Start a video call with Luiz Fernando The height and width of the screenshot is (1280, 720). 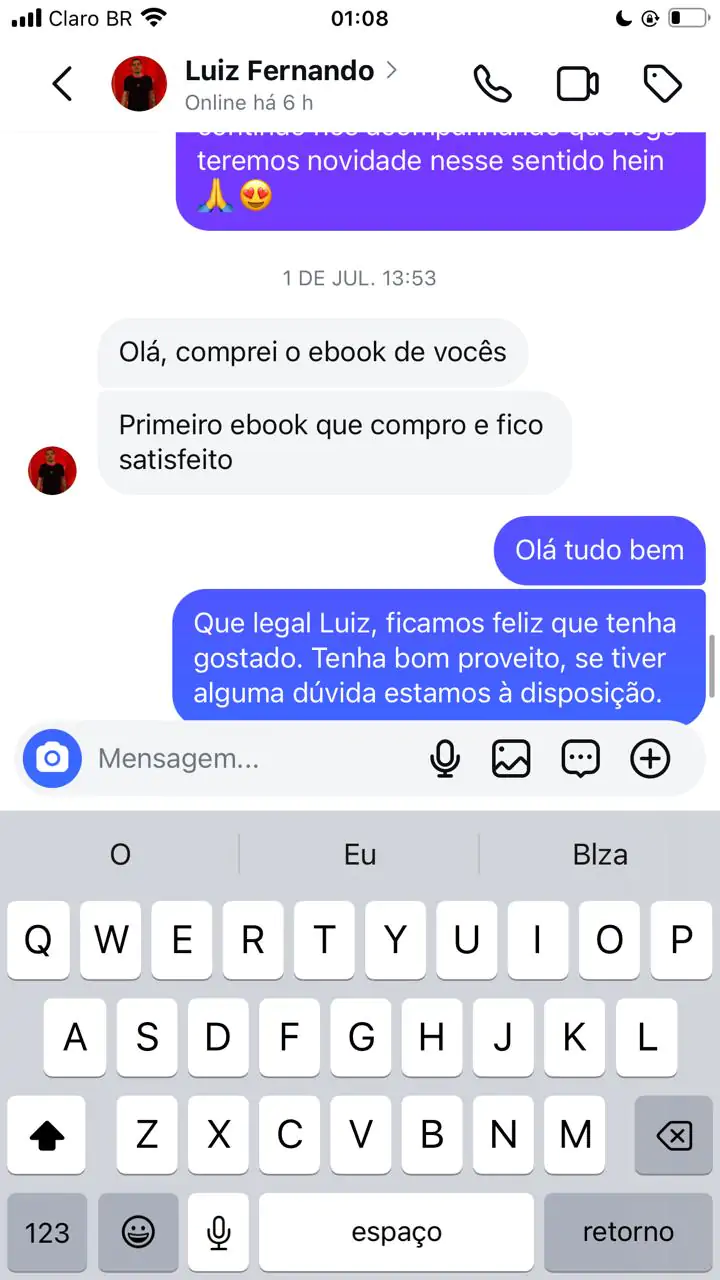tap(577, 84)
